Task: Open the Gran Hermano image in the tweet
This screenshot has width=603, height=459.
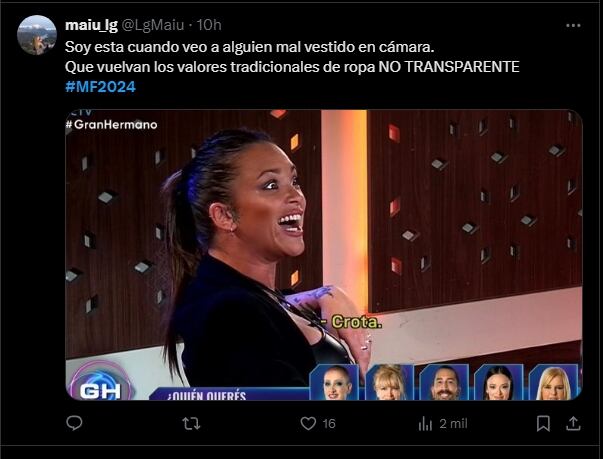Action: tap(324, 255)
